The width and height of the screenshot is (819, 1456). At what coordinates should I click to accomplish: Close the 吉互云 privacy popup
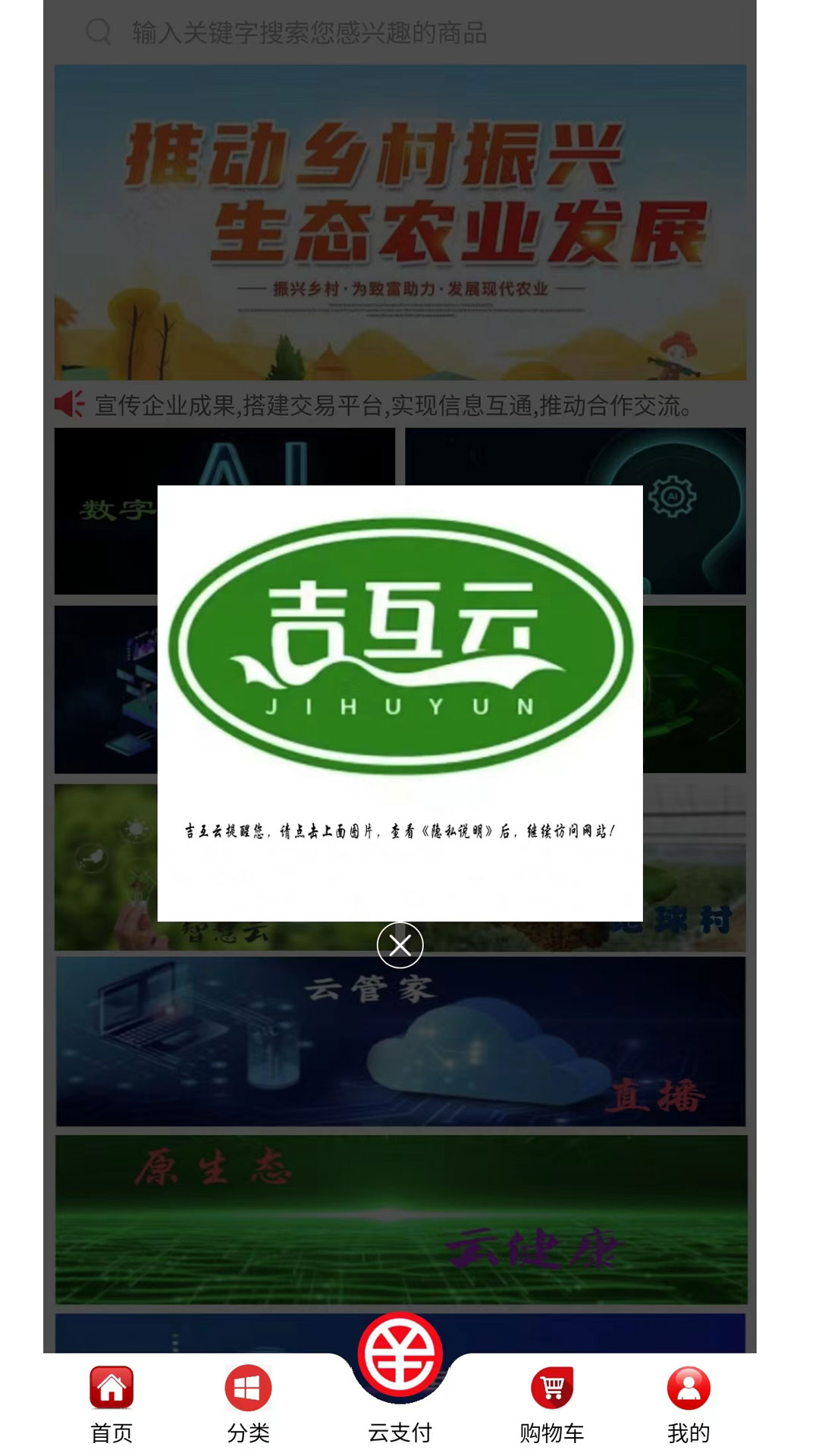[400, 945]
